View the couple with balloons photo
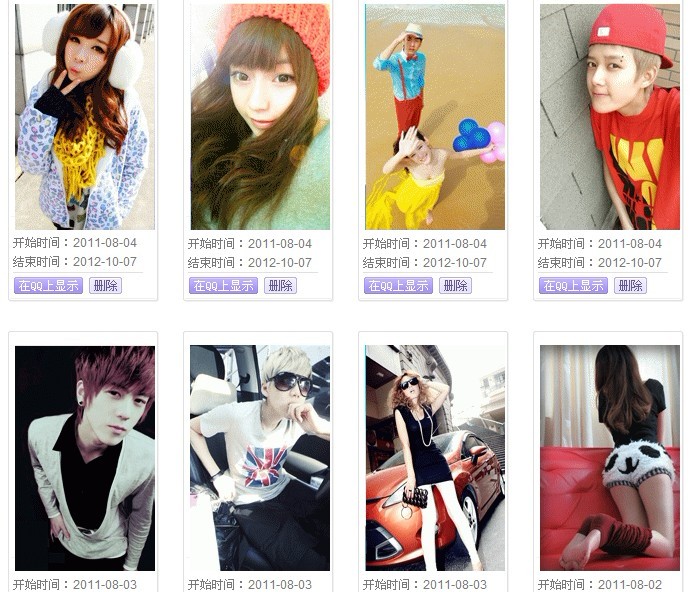The height and width of the screenshot is (592, 693). tap(435, 117)
